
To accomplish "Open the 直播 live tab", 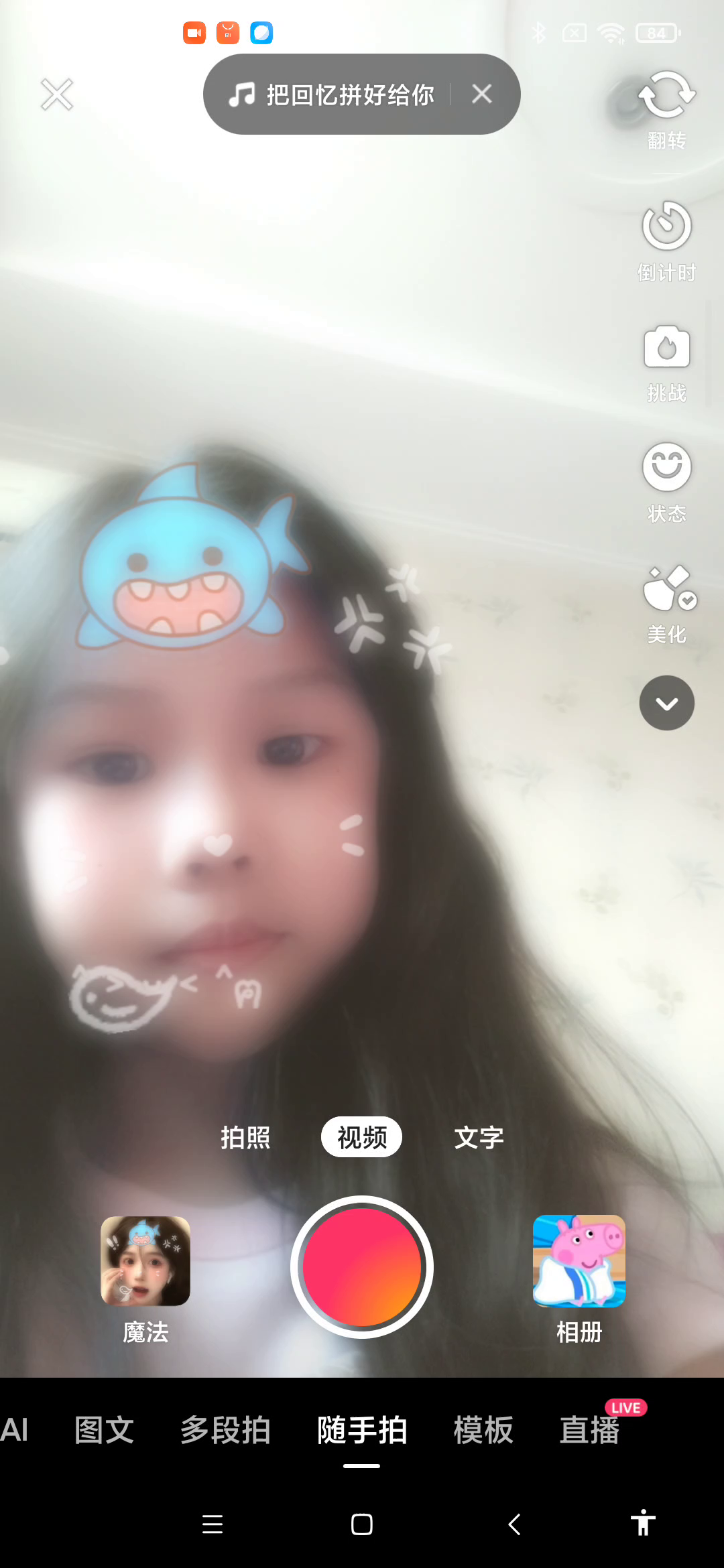I will 590,1430.
